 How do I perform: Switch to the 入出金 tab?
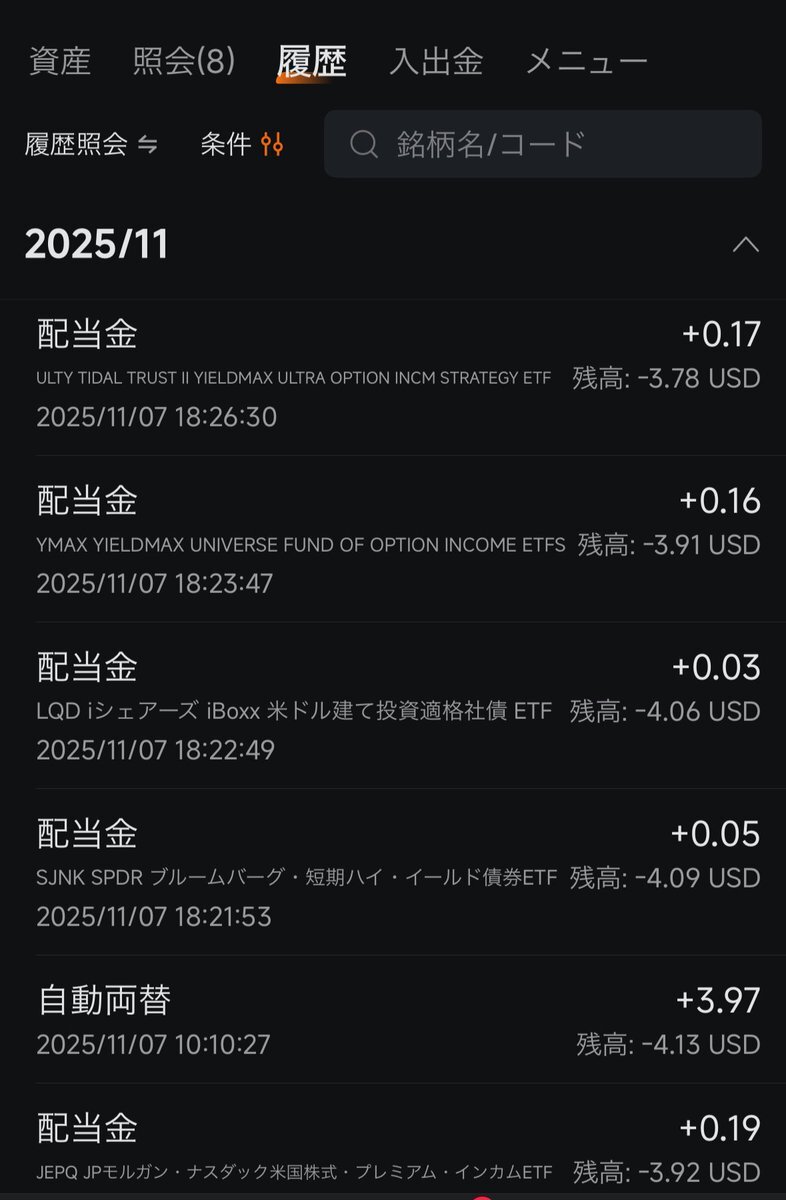point(436,62)
